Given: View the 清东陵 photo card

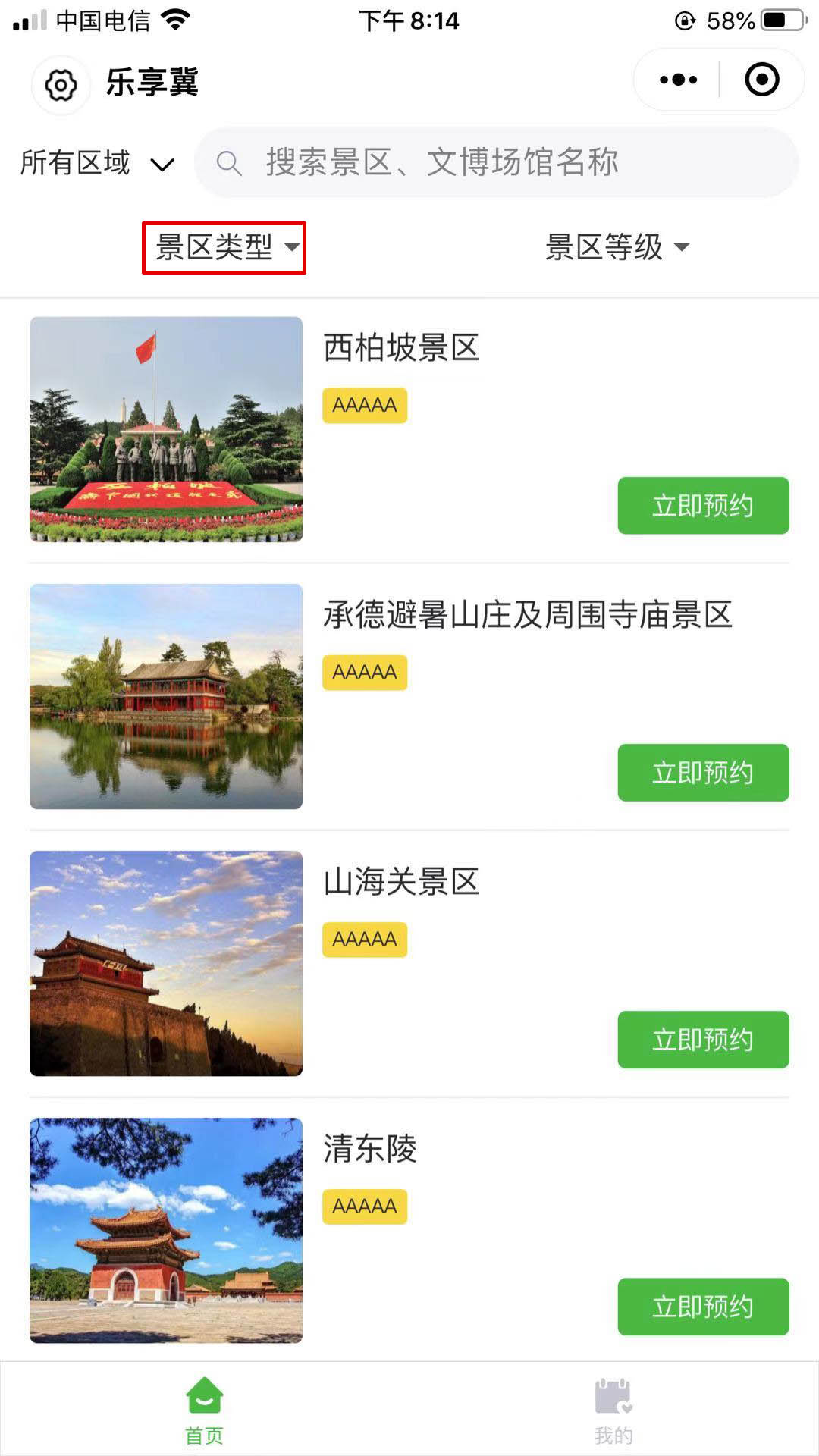Looking at the screenshot, I should pyautogui.click(x=166, y=1230).
